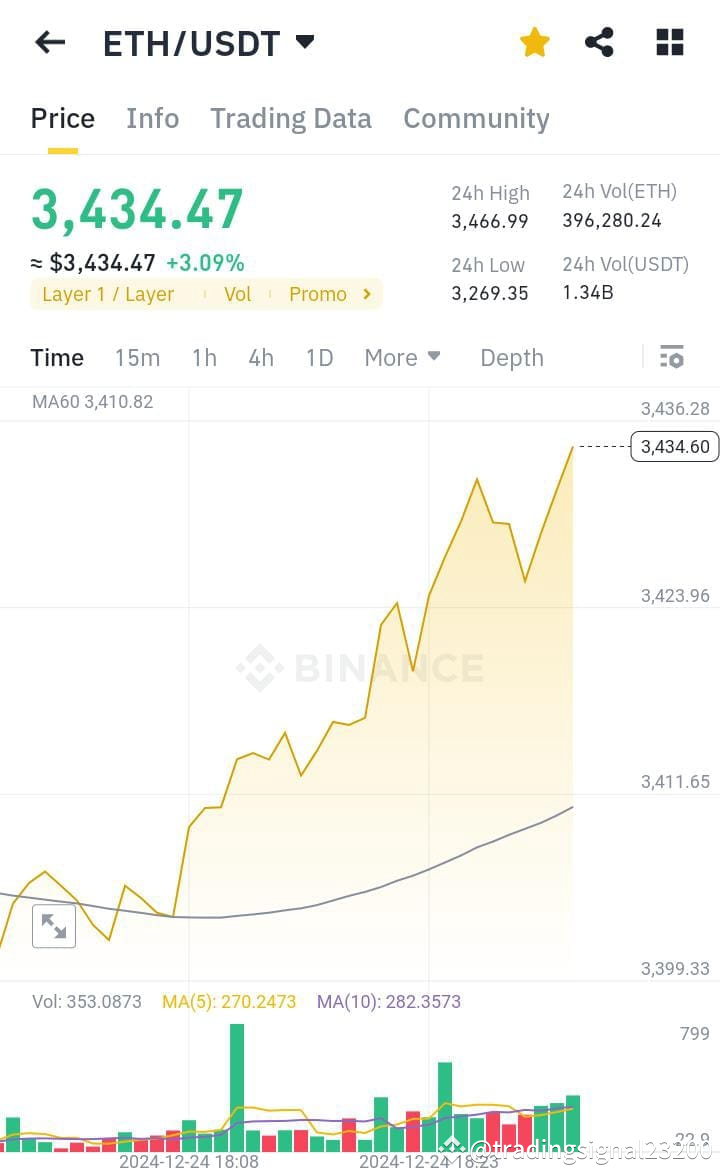Open the chart settings panel
This screenshot has width=720, height=1173.
(x=671, y=356)
